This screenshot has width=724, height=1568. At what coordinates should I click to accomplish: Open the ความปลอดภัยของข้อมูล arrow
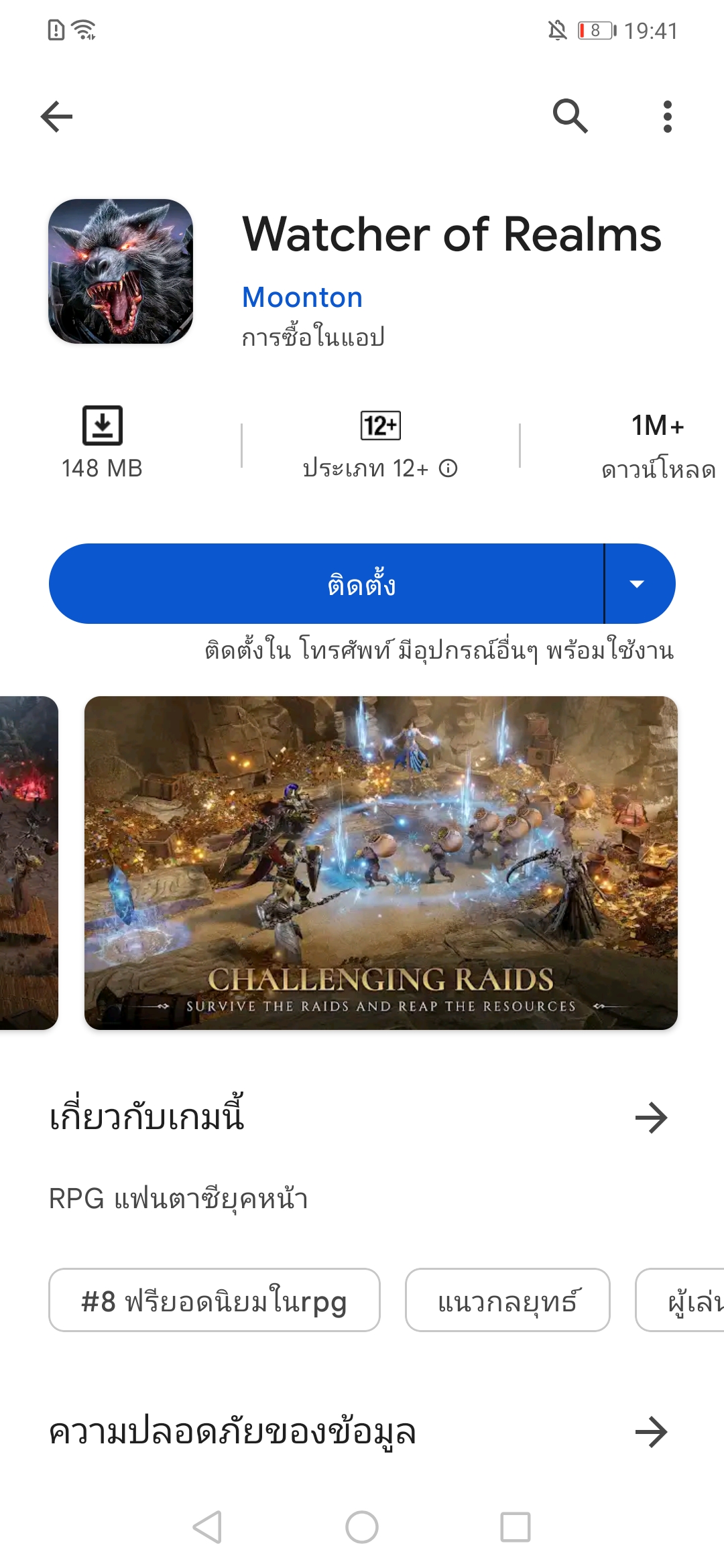tap(651, 1432)
